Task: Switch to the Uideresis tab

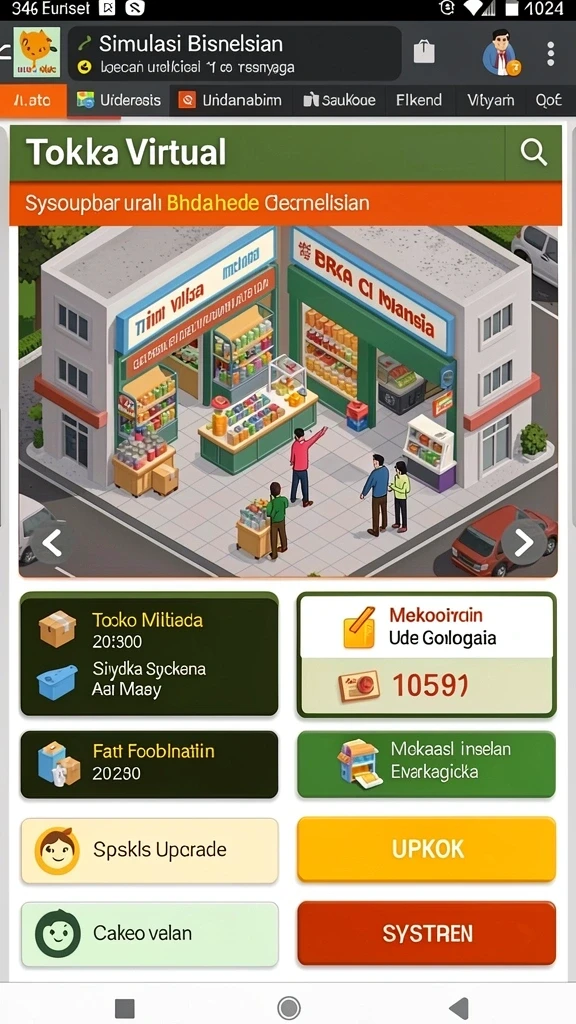Action: pos(118,101)
